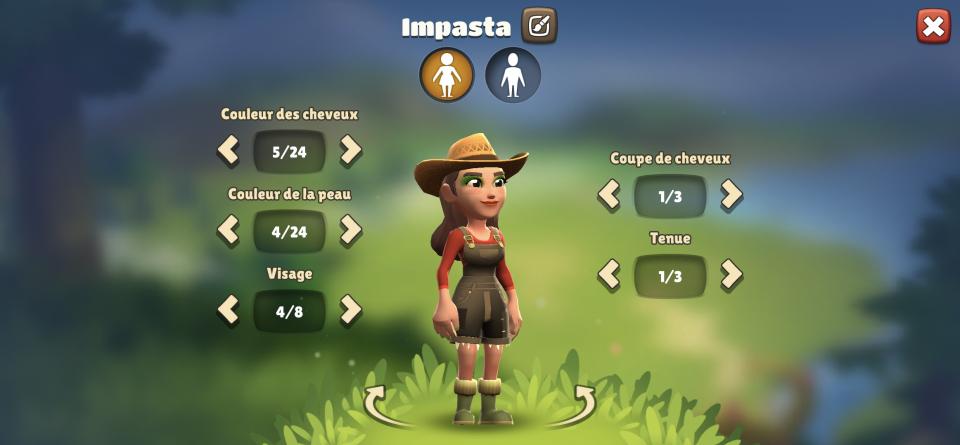Edit the name Impasta
The height and width of the screenshot is (445, 960).
click(x=539, y=26)
